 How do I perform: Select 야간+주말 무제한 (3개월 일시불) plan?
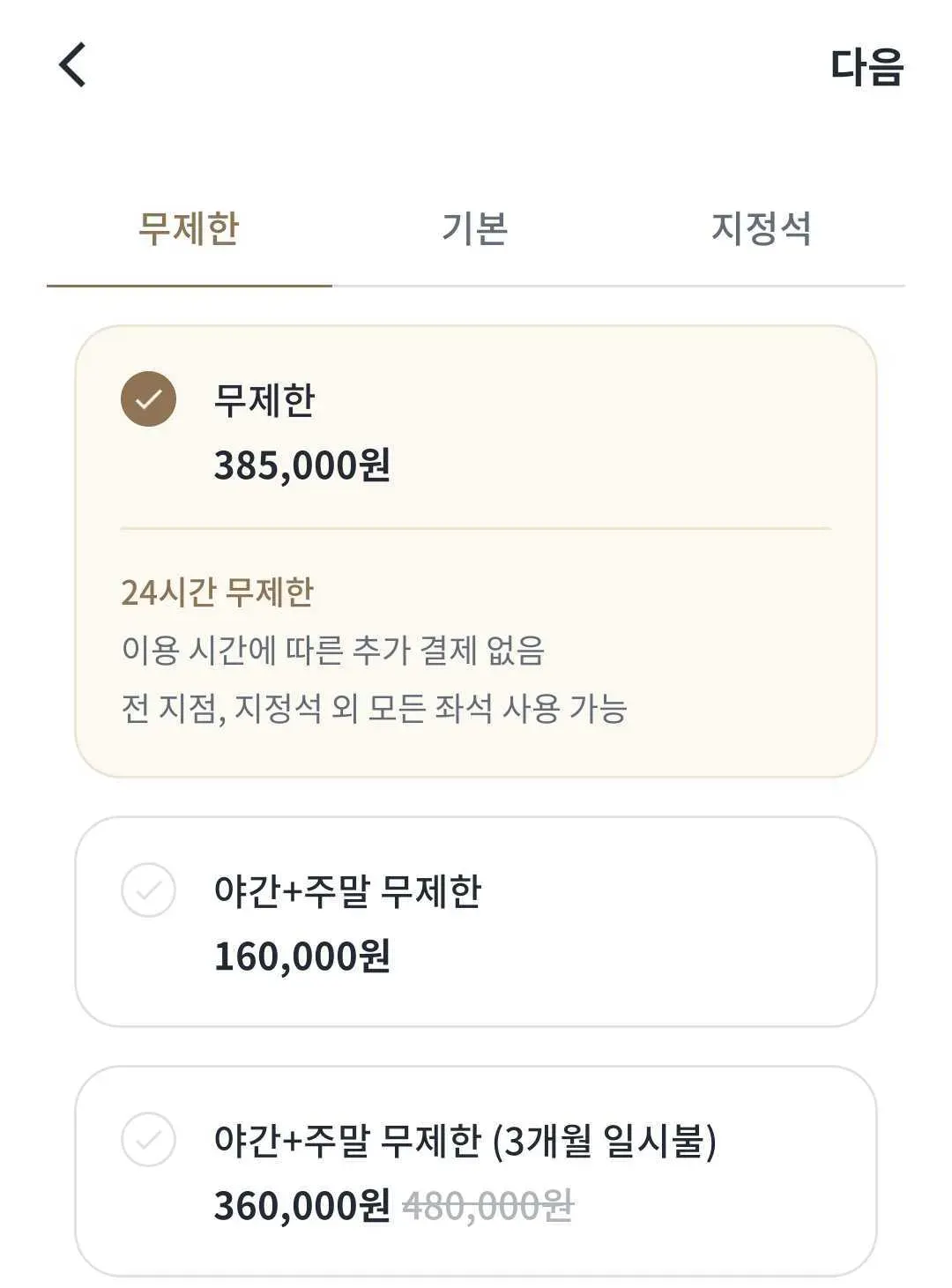click(149, 1140)
